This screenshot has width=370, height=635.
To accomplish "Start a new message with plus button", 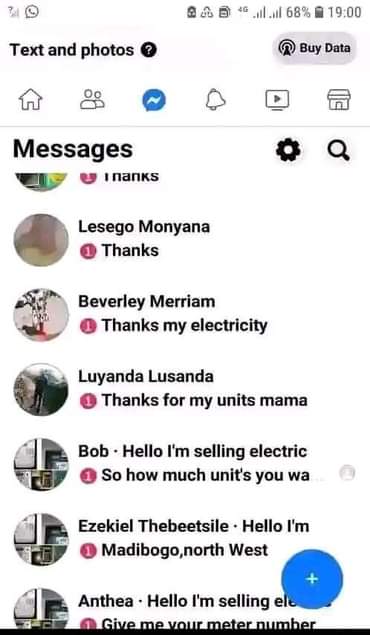I will pyautogui.click(x=312, y=579).
